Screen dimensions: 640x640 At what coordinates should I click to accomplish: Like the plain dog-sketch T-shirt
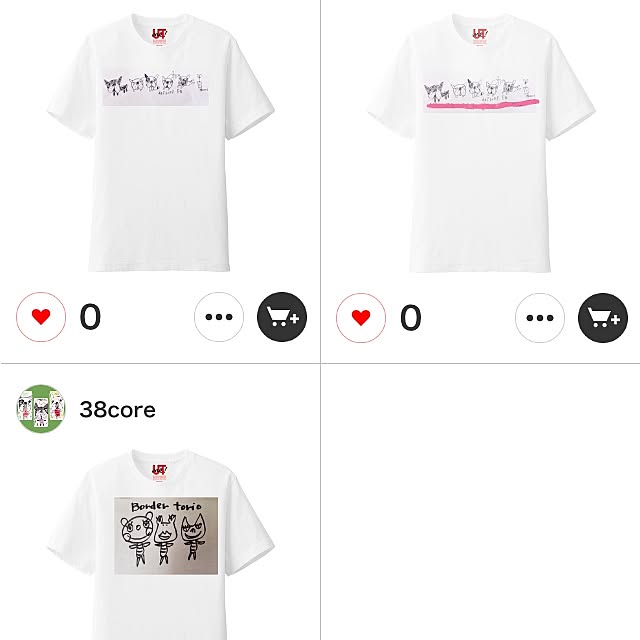[41, 318]
